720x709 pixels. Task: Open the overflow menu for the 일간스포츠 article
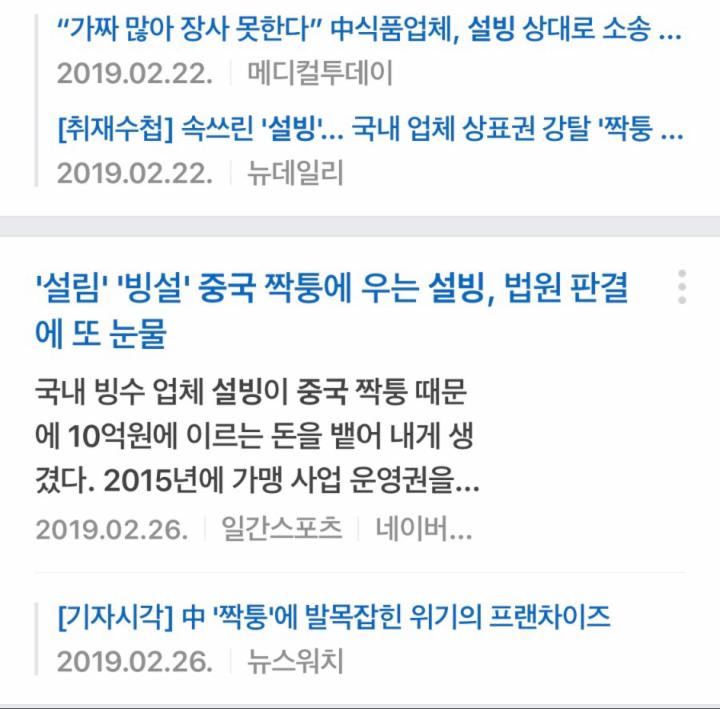(x=682, y=287)
